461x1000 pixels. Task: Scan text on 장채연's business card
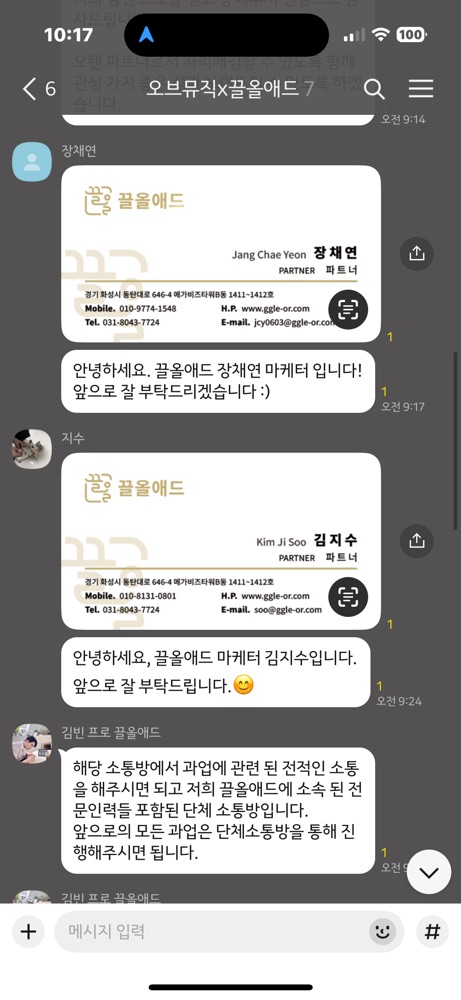coord(348,309)
